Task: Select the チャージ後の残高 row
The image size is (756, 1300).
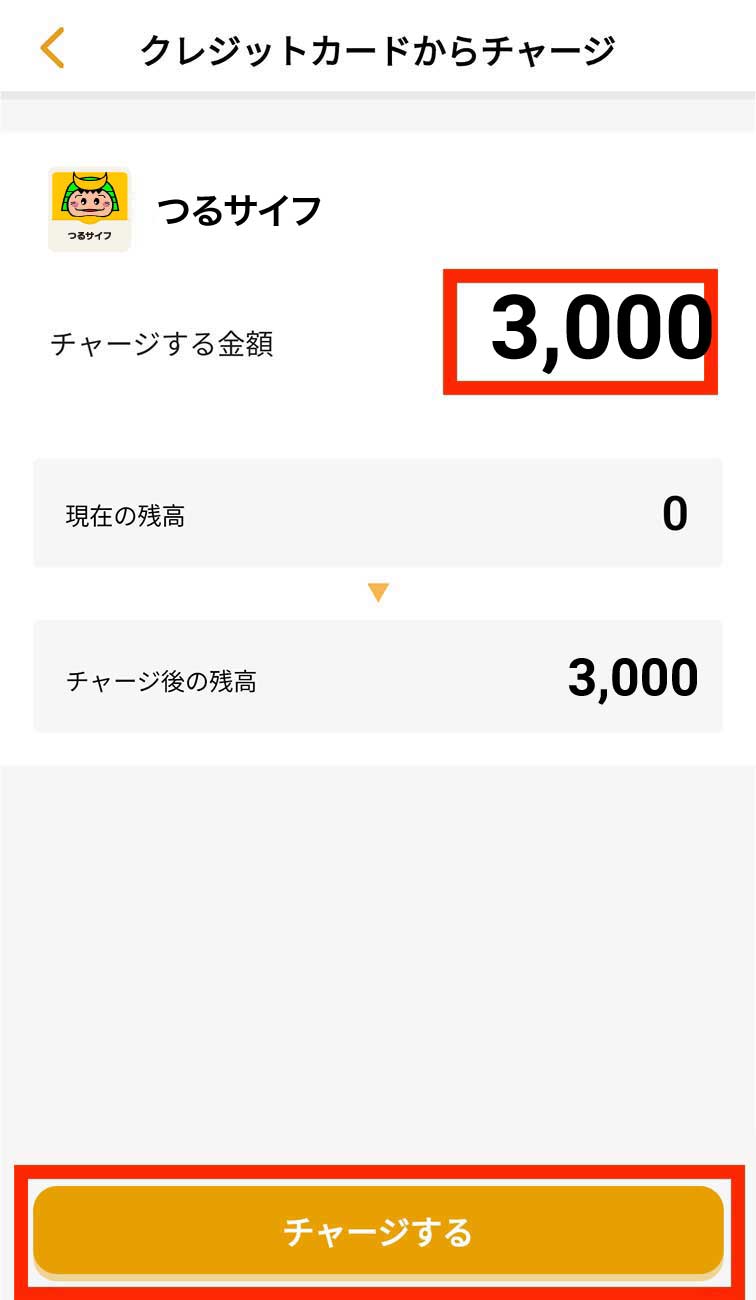Action: [x=378, y=676]
